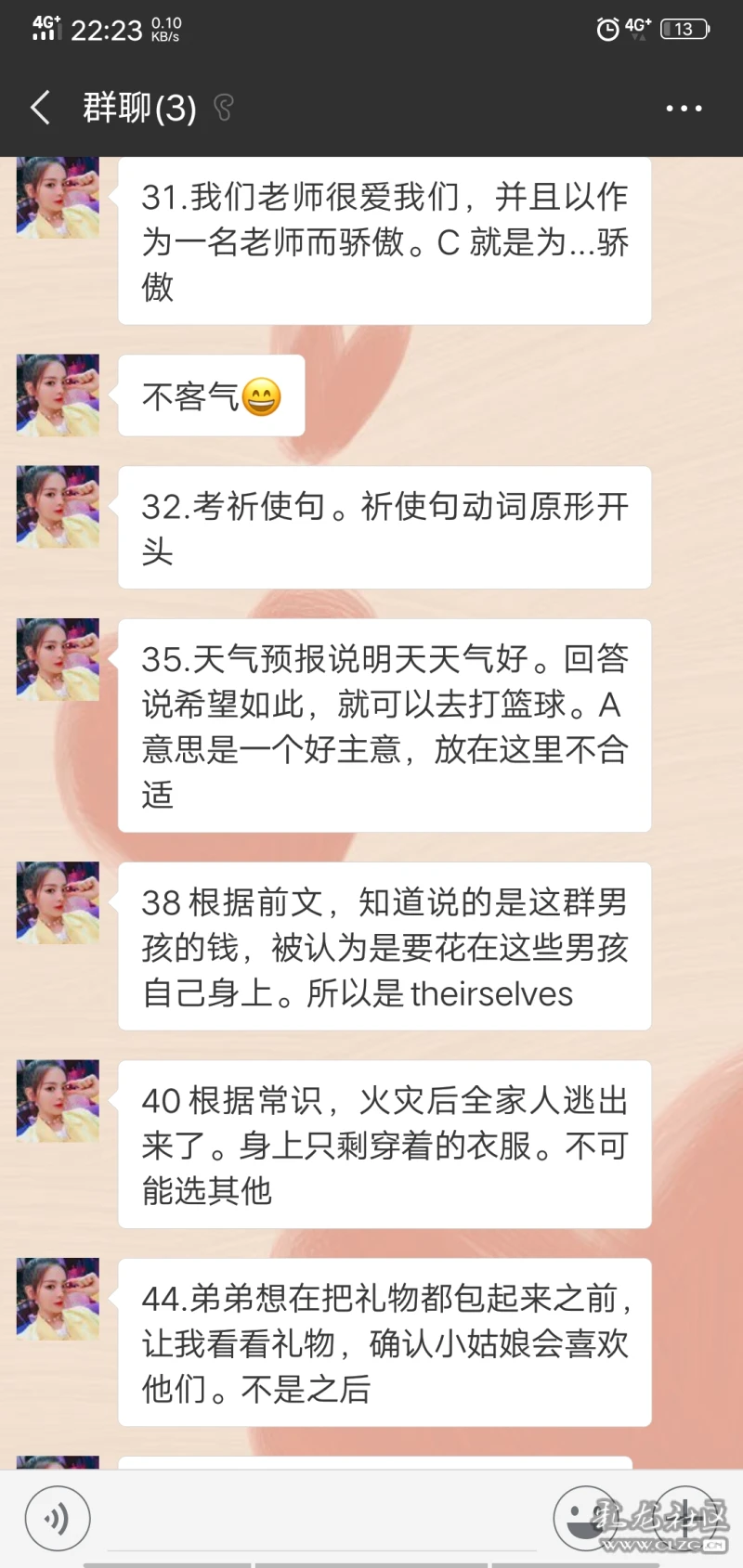Switch to voice message input
The width and height of the screenshot is (743, 1568).
tap(58, 1519)
